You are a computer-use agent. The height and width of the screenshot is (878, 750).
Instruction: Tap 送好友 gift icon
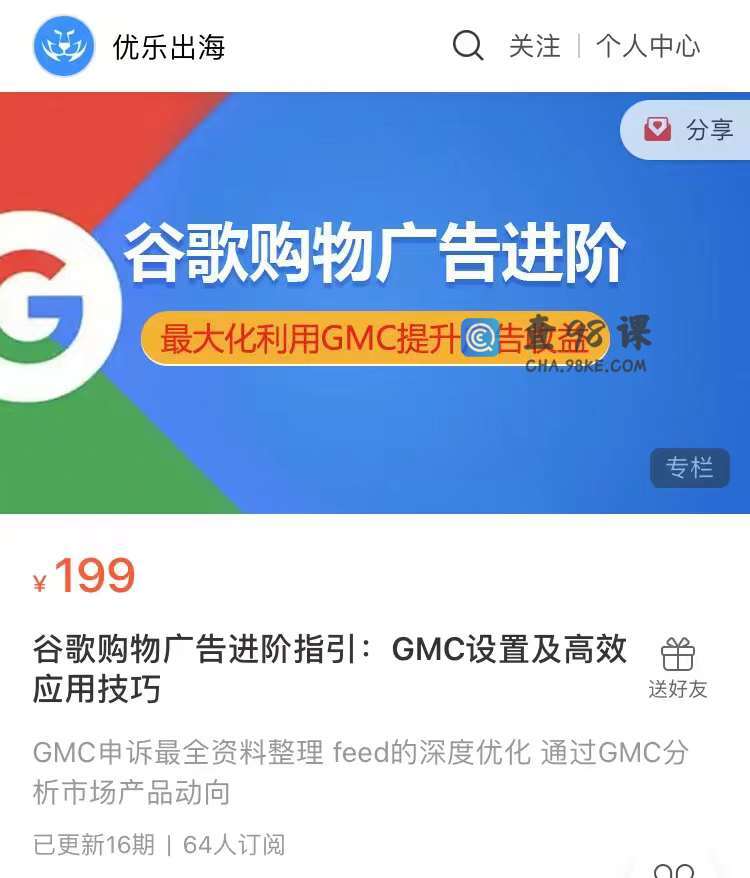[677, 668]
